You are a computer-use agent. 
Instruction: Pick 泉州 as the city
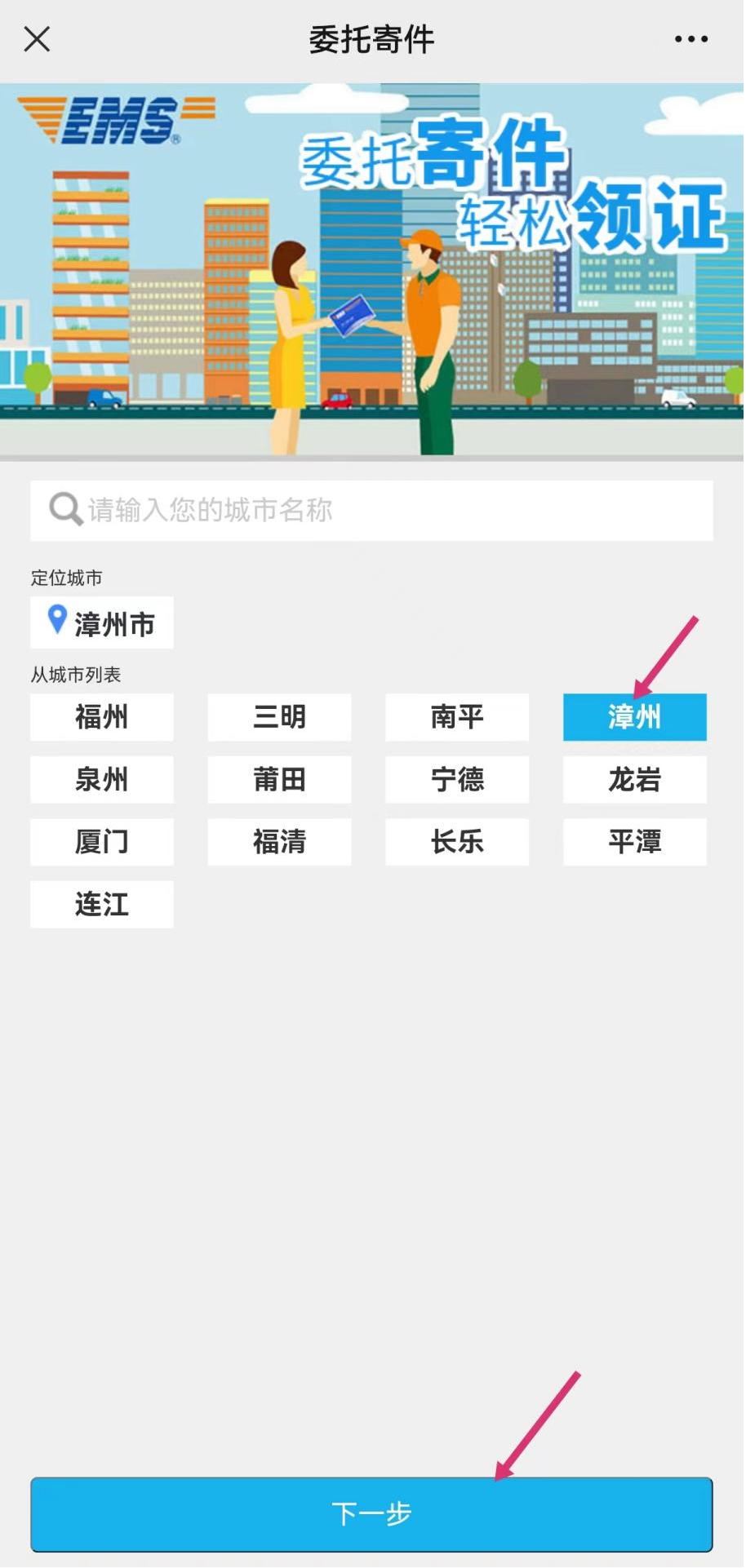102,779
